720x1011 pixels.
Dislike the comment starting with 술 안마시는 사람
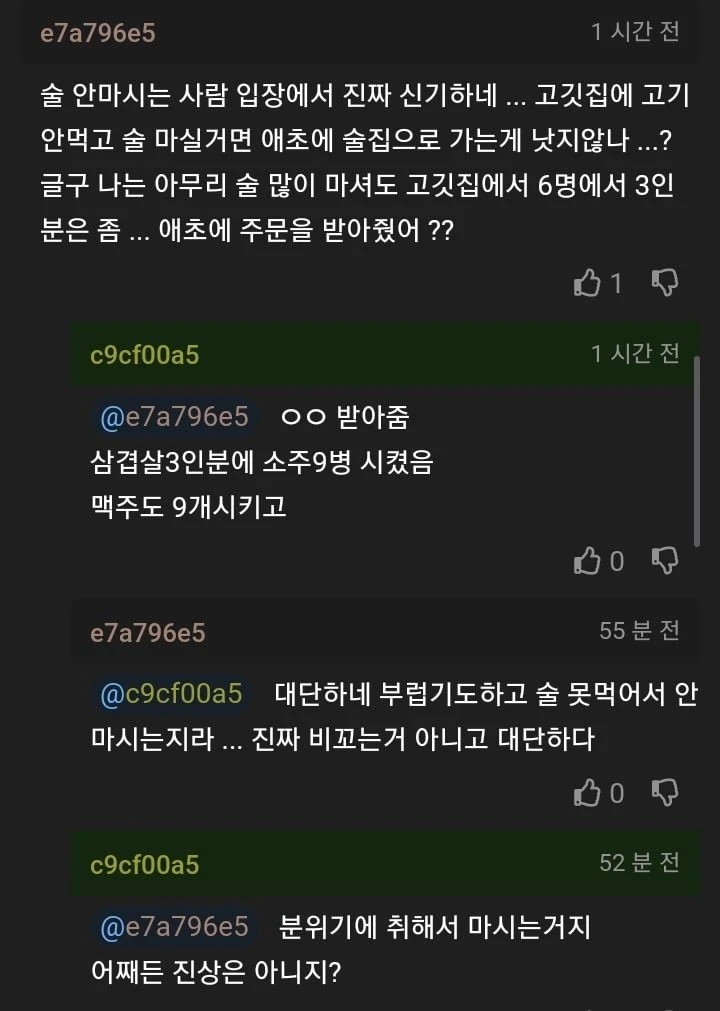point(665,284)
